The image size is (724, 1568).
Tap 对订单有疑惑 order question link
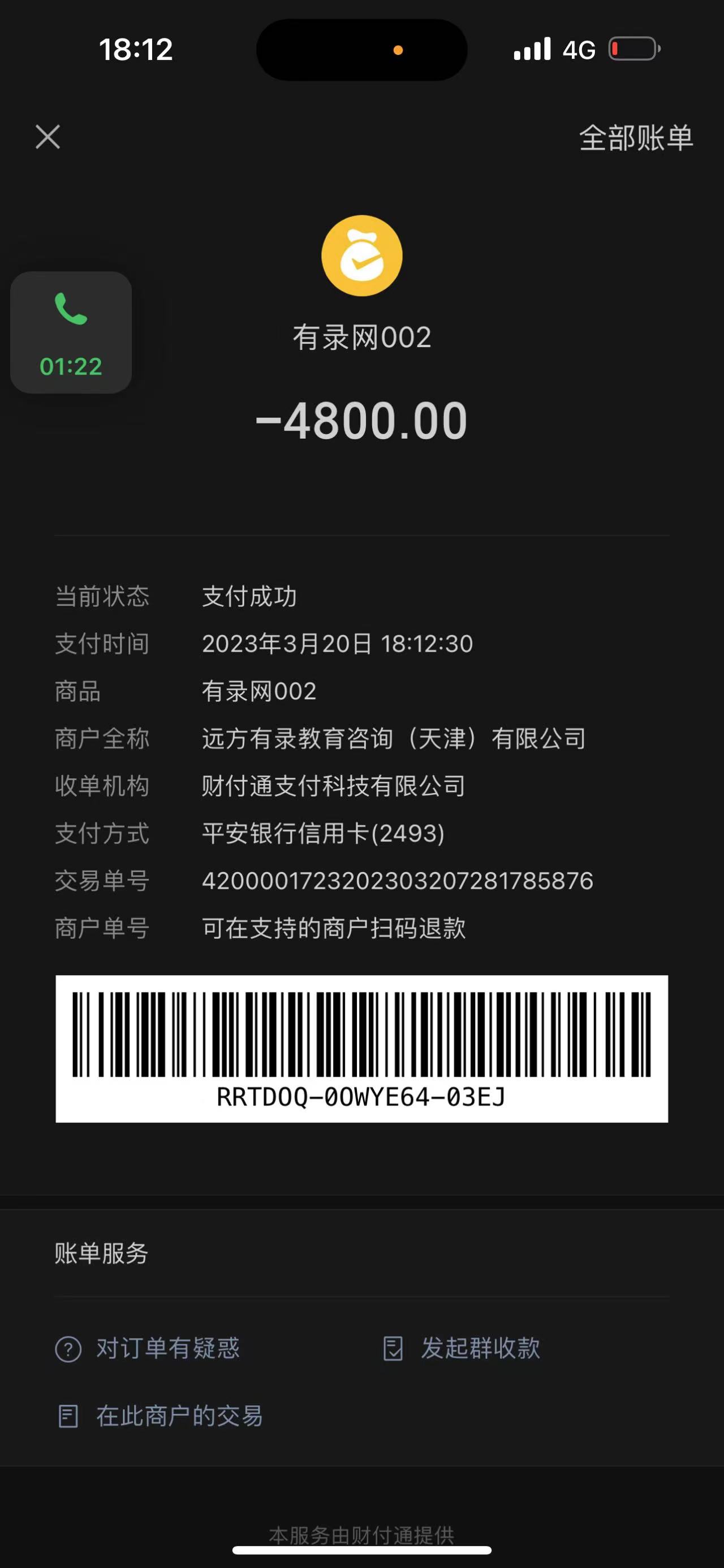coord(148,1348)
